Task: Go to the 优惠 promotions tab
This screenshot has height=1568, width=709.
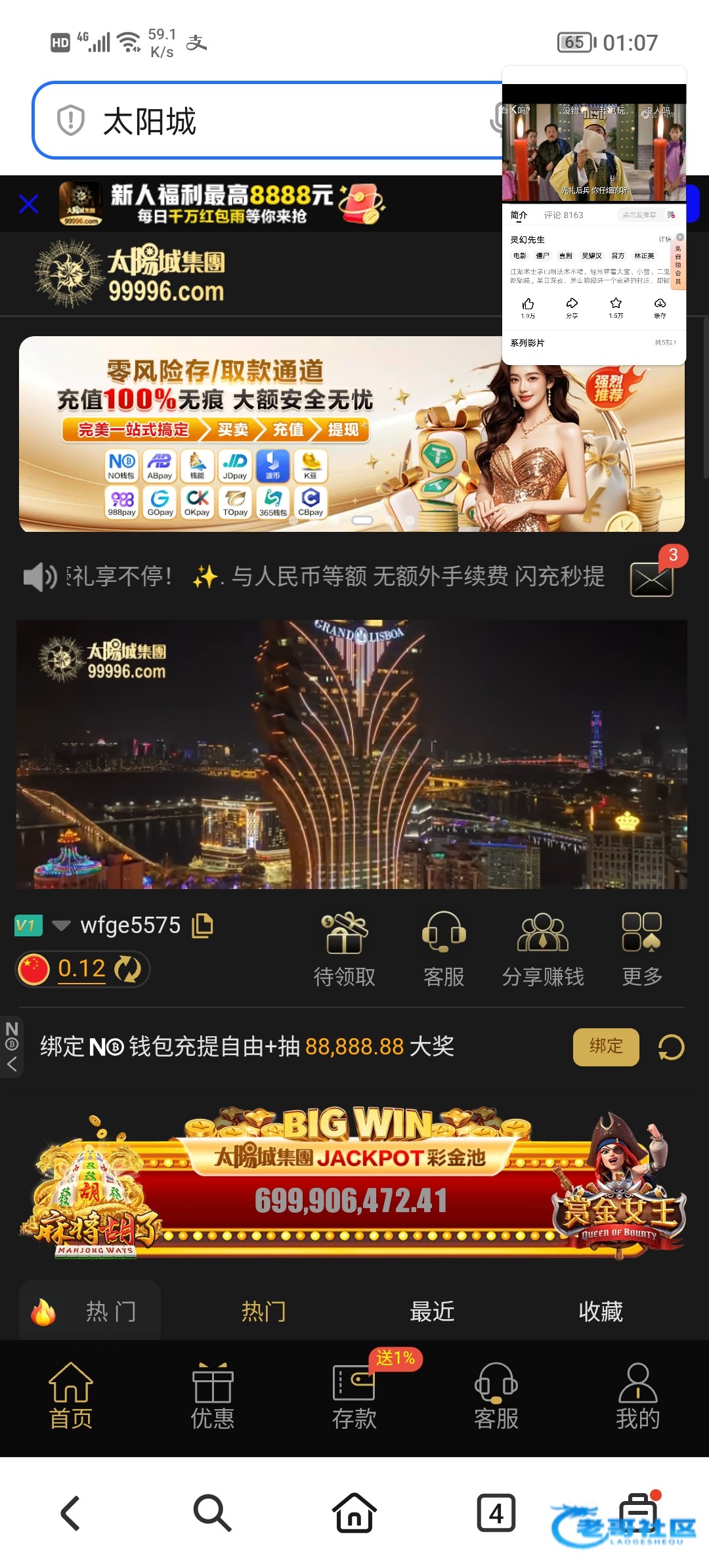Action: click(x=212, y=1396)
